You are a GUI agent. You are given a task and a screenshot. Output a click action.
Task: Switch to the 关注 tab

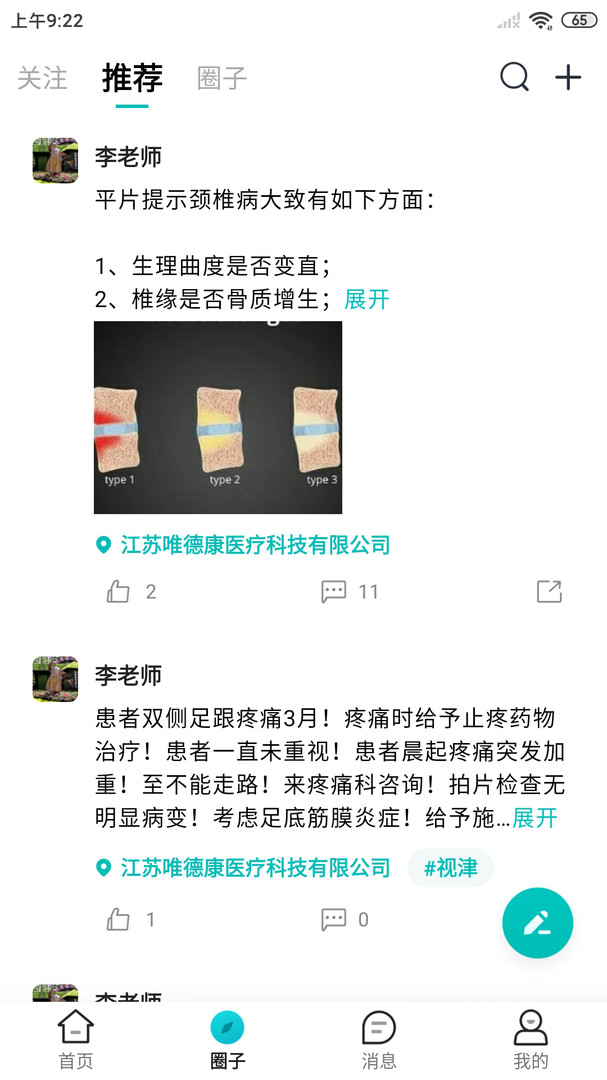tap(42, 78)
